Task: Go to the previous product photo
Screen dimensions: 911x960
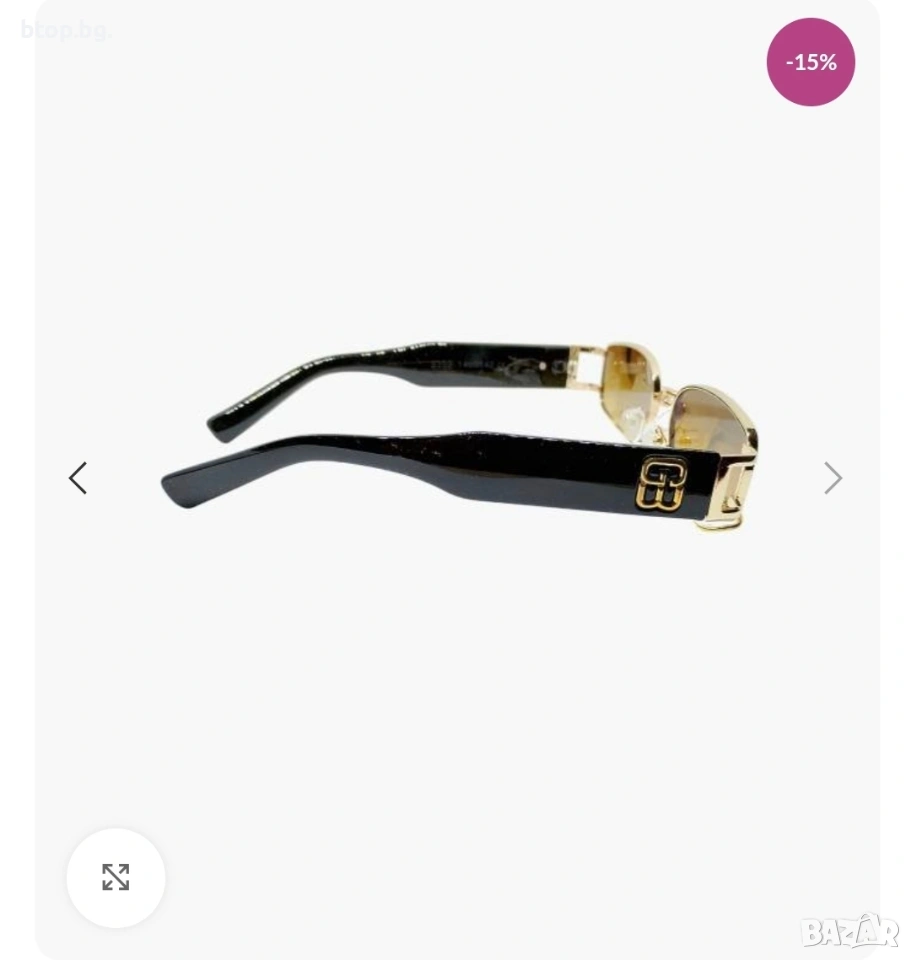Action: (77, 478)
